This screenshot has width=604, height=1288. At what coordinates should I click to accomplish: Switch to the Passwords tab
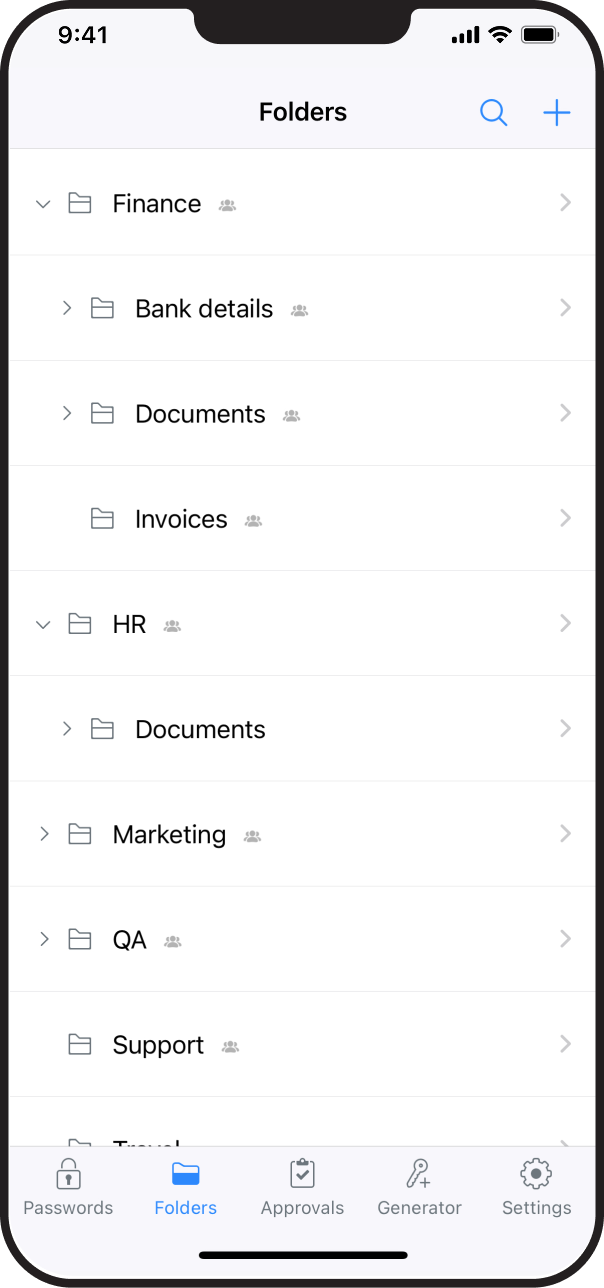pos(68,1187)
